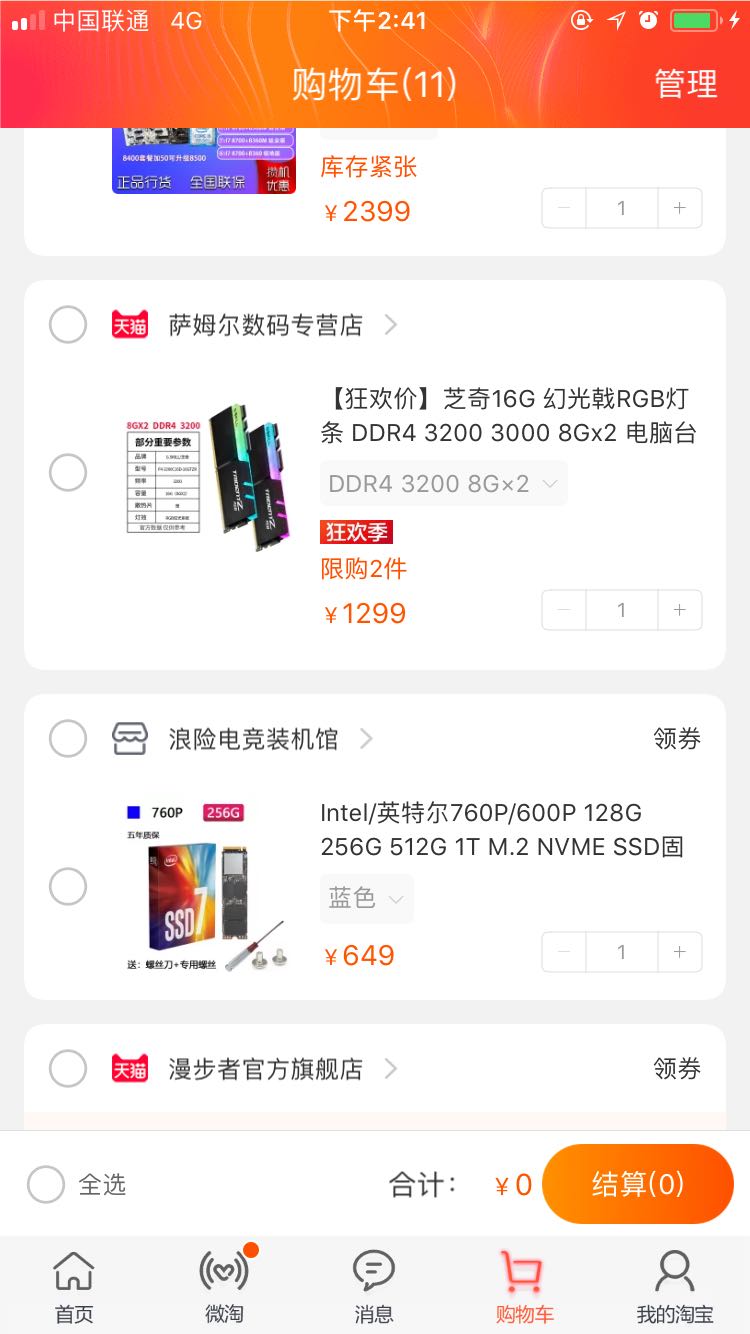The width and height of the screenshot is (750, 1334).
Task: Switch to the 我的淘宝 tab
Action: pos(675,1286)
